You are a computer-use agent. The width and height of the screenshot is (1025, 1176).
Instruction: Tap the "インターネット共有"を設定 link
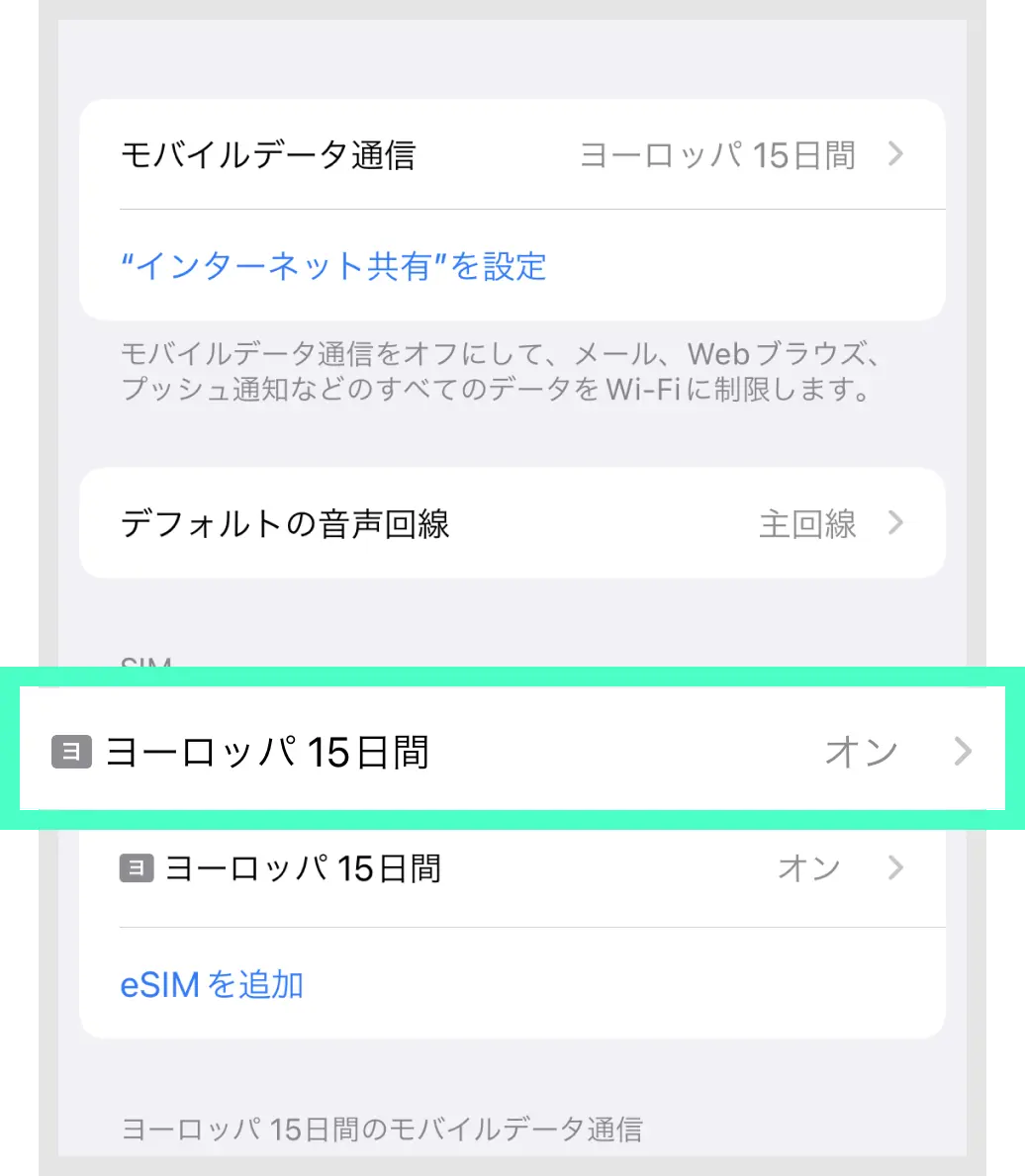[x=333, y=266]
